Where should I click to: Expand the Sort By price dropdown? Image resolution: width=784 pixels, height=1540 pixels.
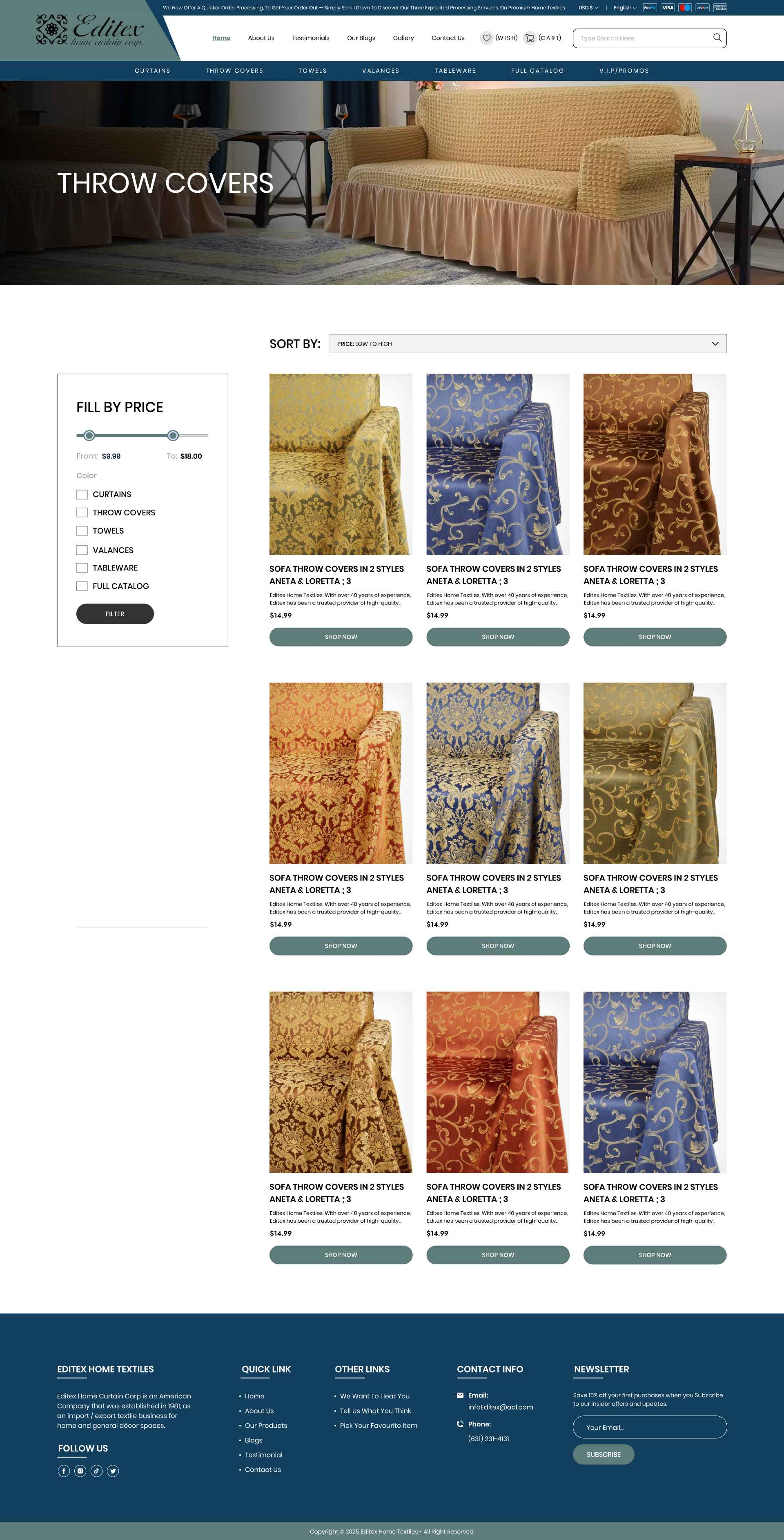tap(527, 344)
